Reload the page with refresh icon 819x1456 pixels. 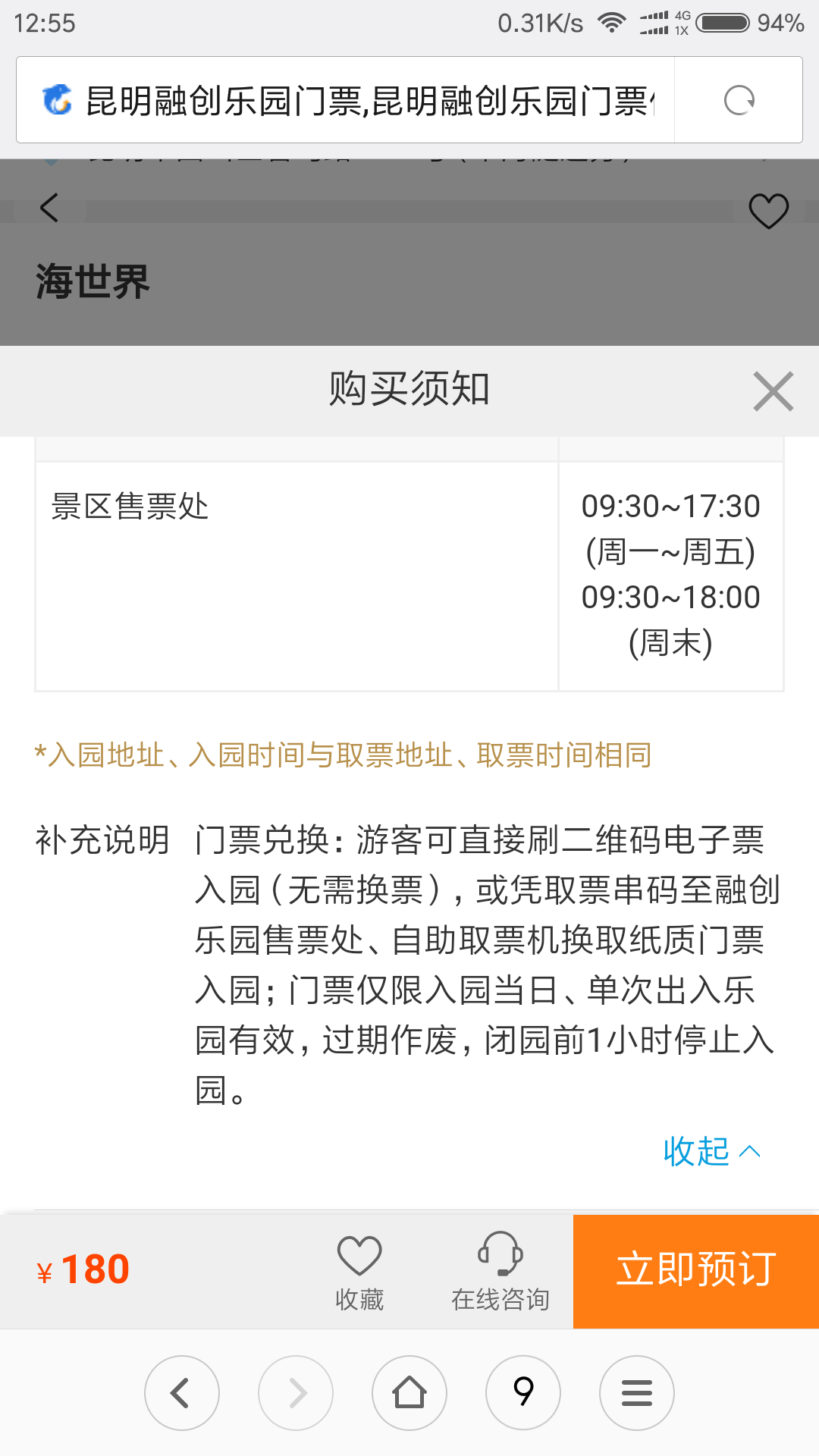point(739,100)
